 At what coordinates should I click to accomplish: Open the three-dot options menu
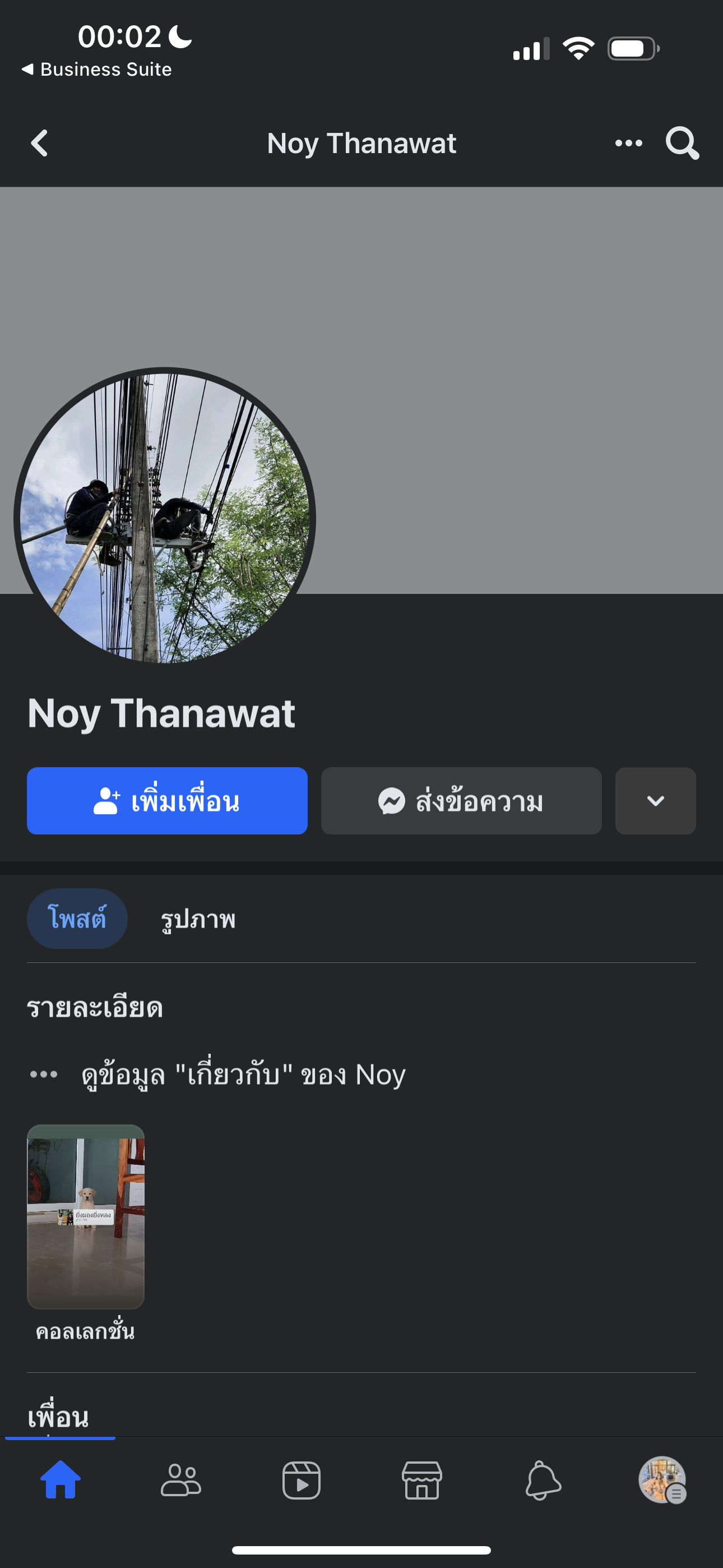click(x=628, y=144)
